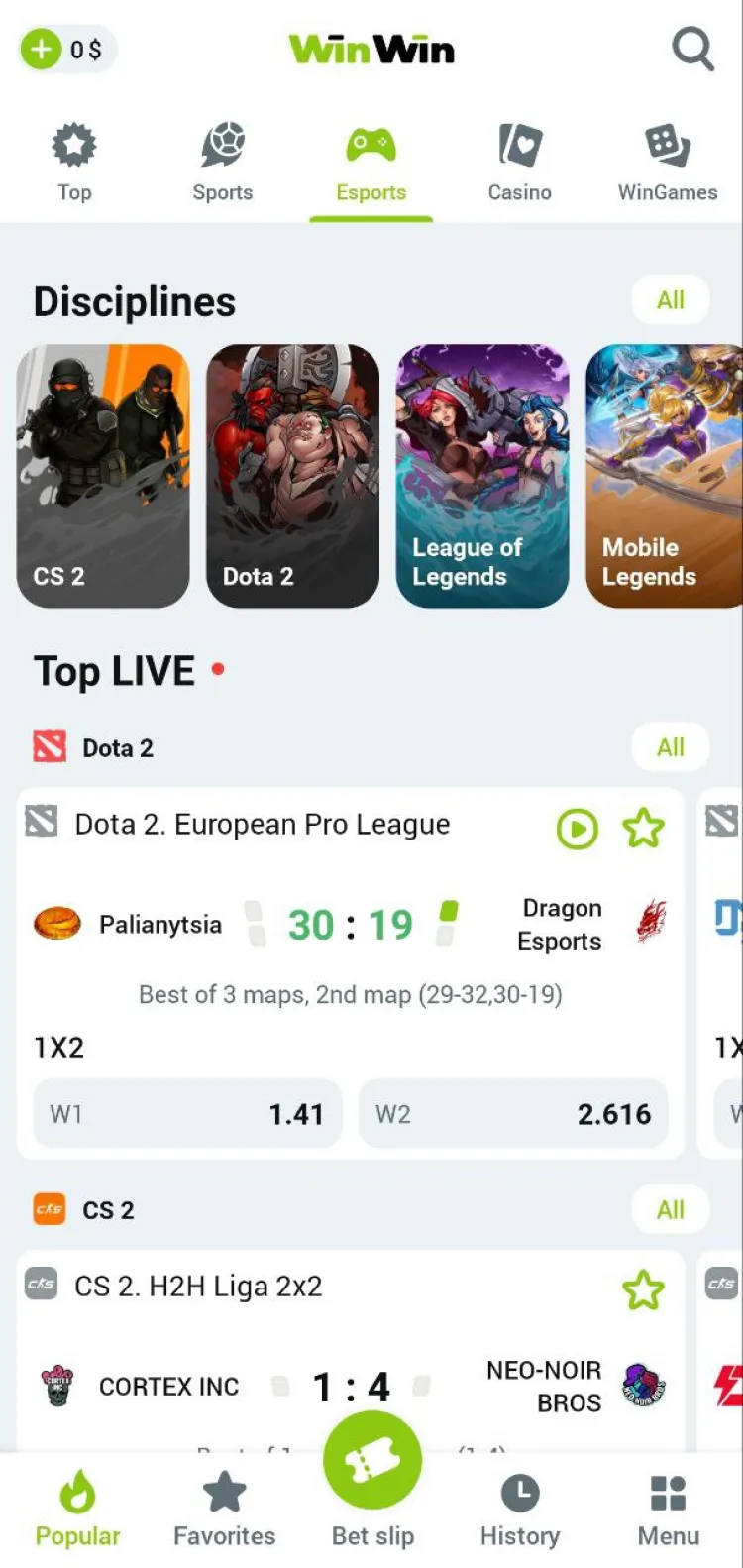
Task: Show all live Dota 2 matches
Action: tap(670, 747)
